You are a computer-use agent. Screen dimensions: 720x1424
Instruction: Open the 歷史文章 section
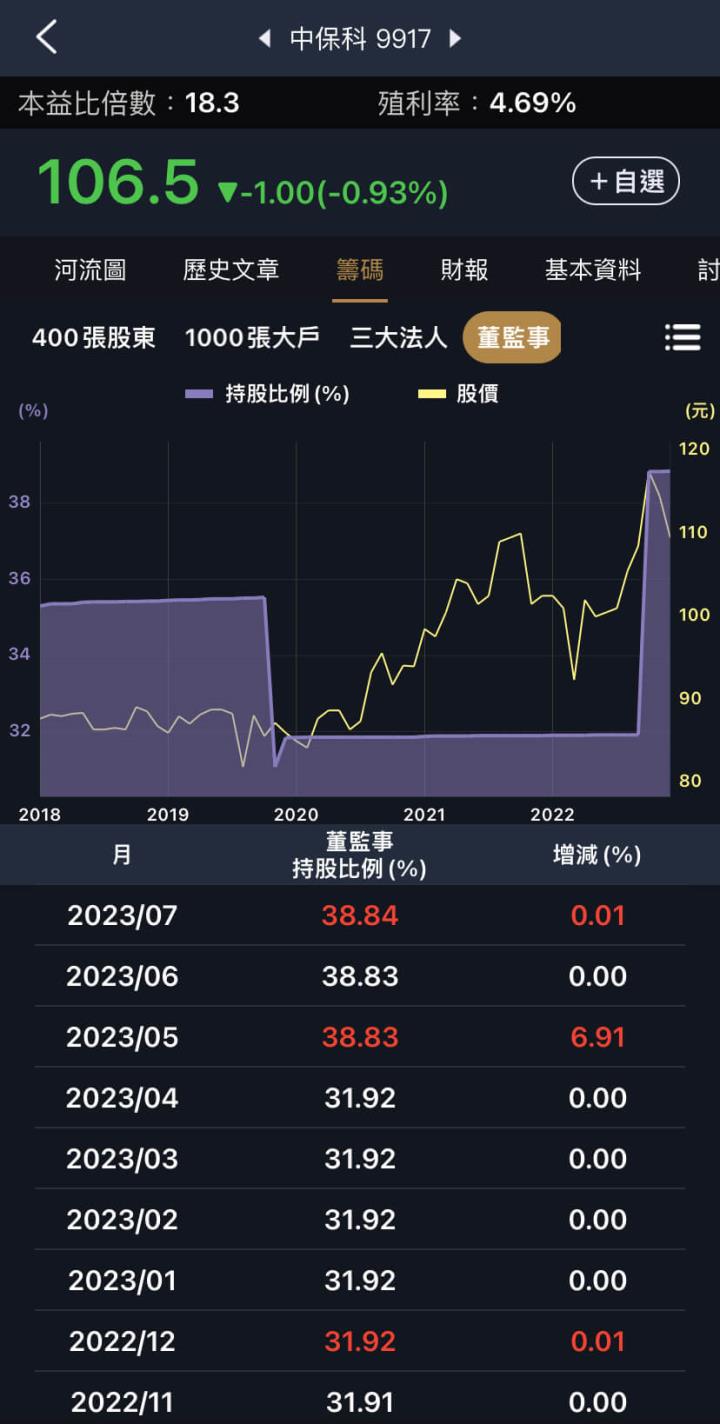[230, 270]
